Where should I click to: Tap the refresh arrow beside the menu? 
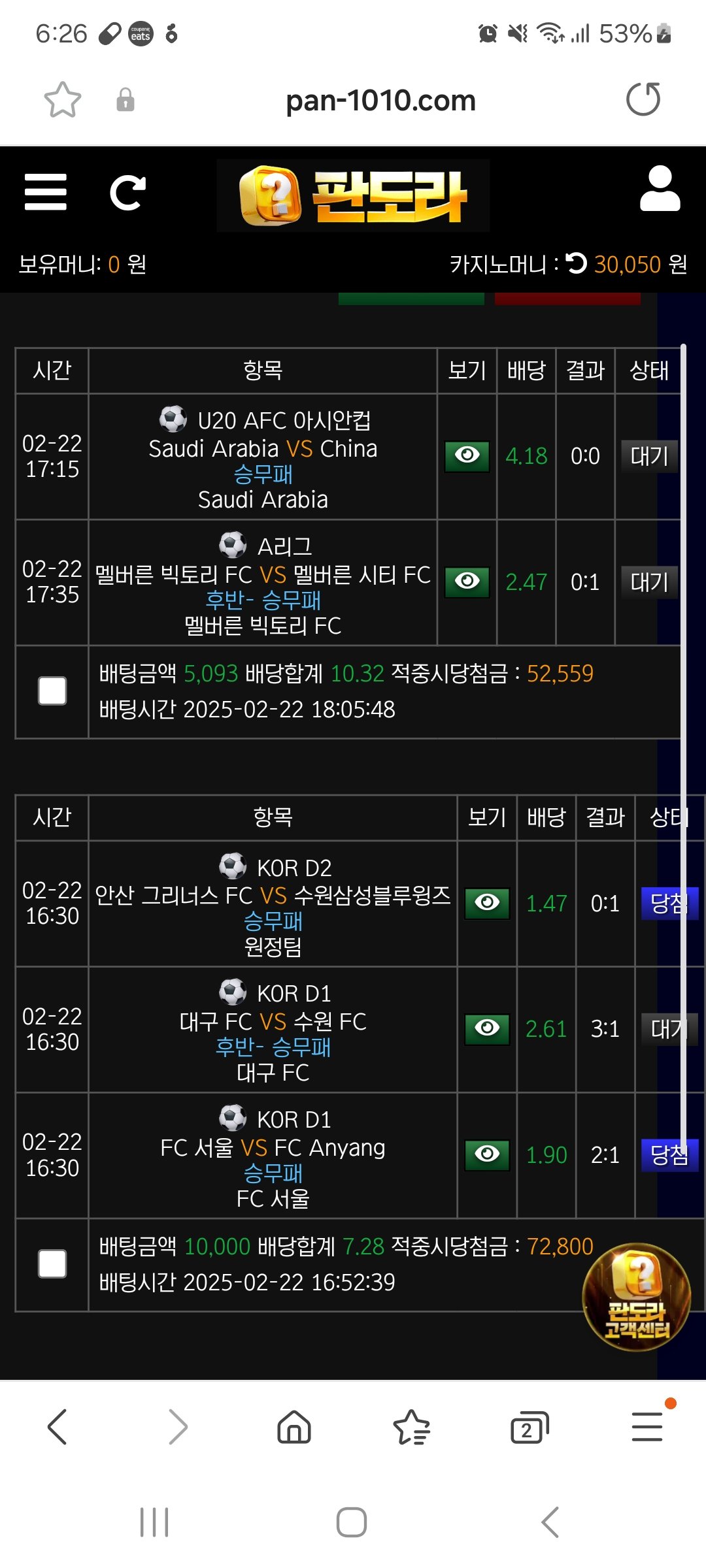pyautogui.click(x=127, y=193)
